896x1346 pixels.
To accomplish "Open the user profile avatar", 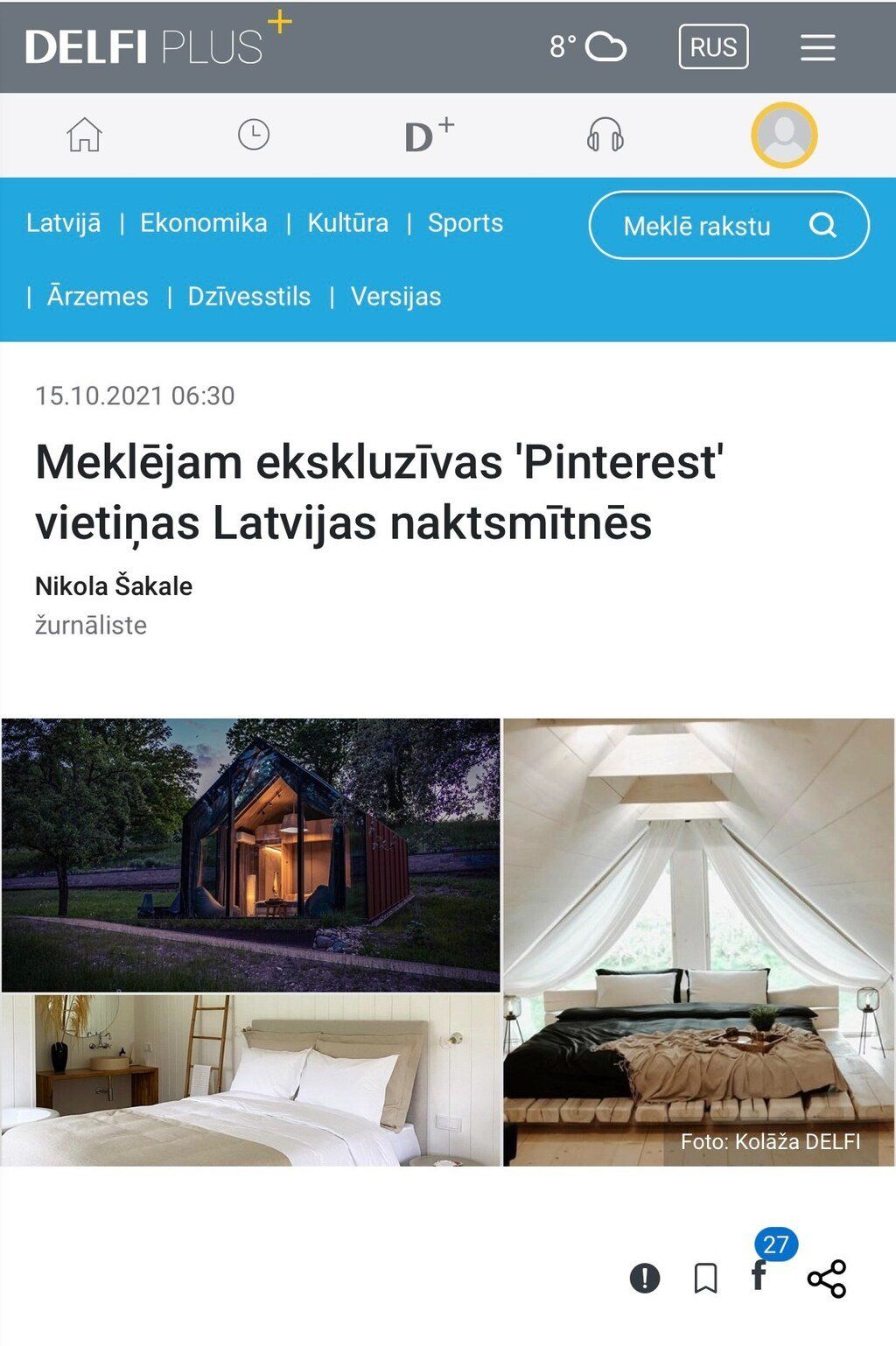I will click(x=784, y=136).
